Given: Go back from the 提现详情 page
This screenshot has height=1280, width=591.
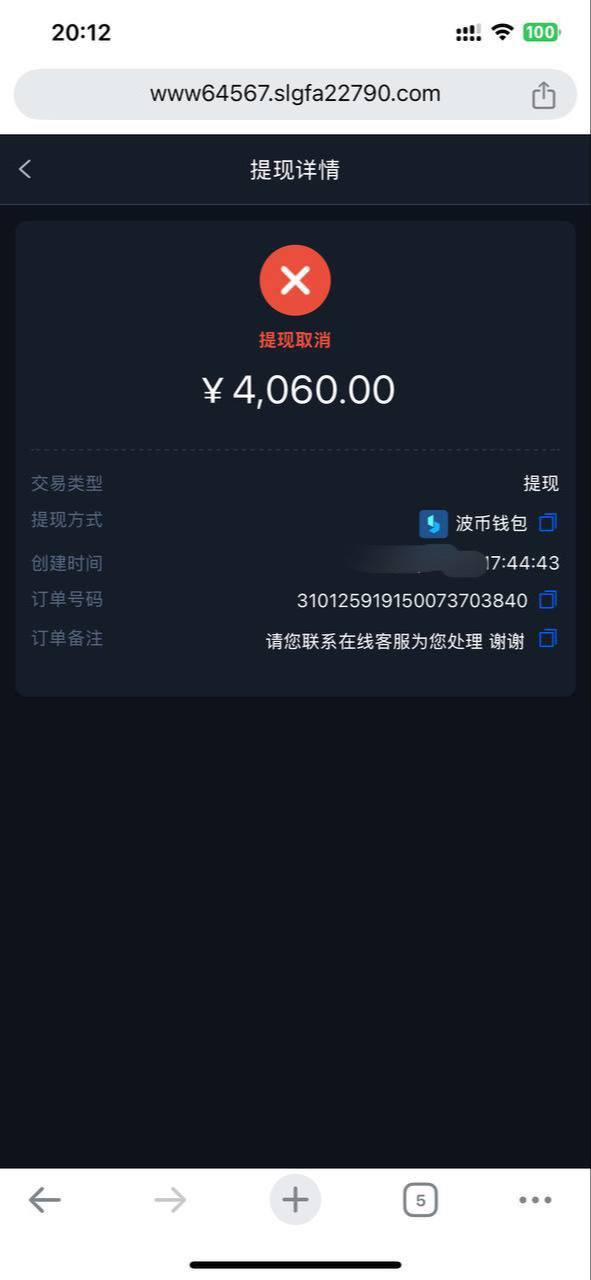Looking at the screenshot, I should pyautogui.click(x=25, y=169).
